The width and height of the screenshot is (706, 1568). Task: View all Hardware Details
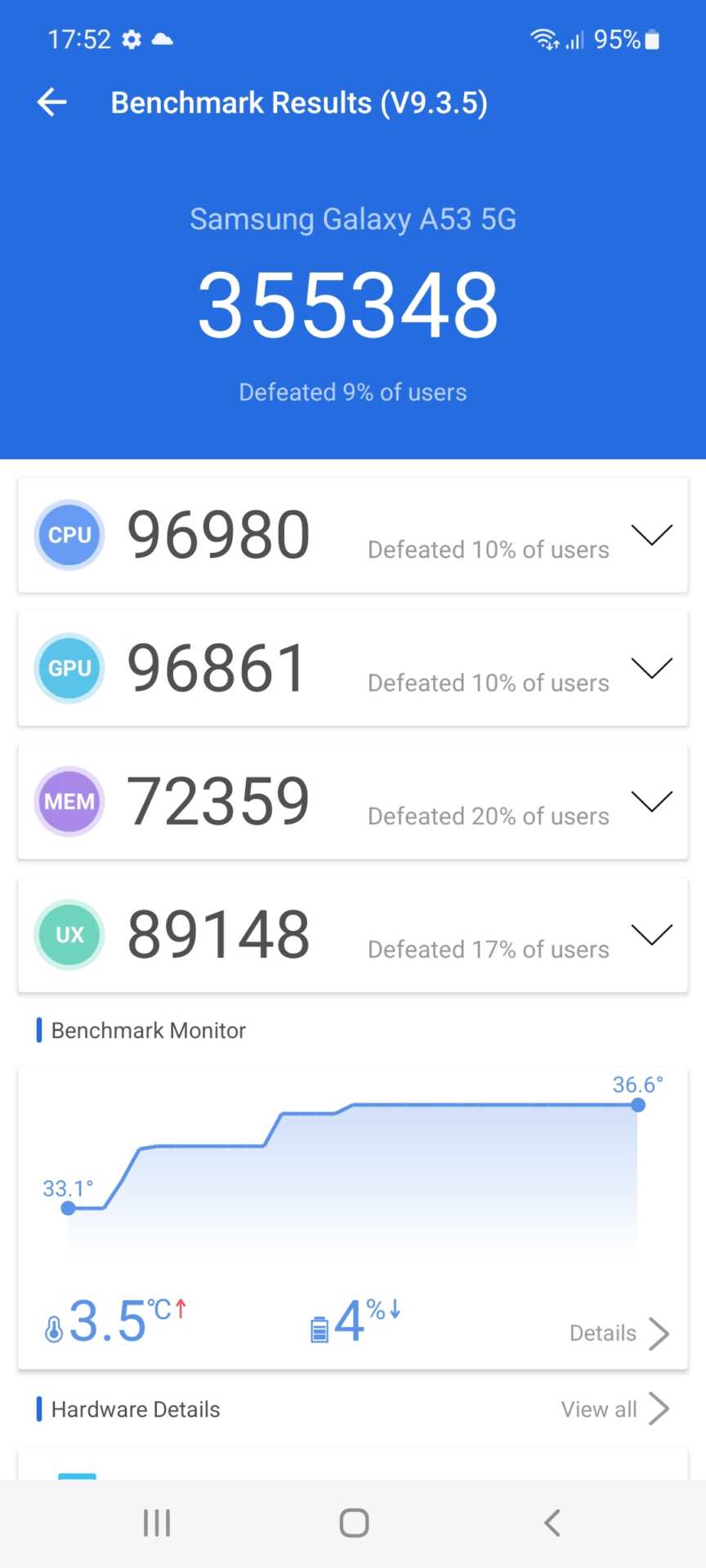pyautogui.click(x=614, y=1409)
